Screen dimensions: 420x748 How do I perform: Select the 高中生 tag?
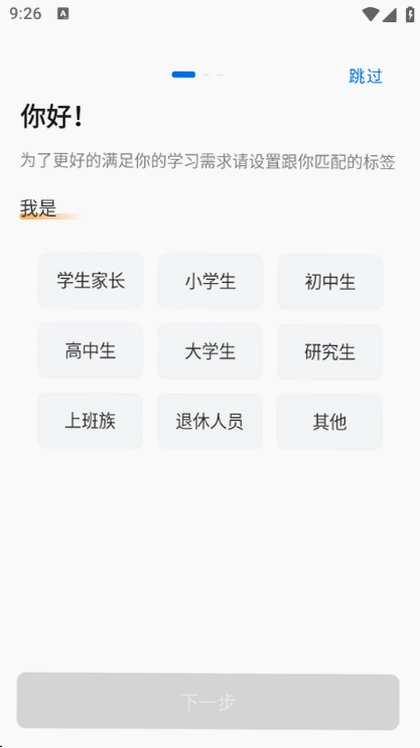click(x=90, y=351)
